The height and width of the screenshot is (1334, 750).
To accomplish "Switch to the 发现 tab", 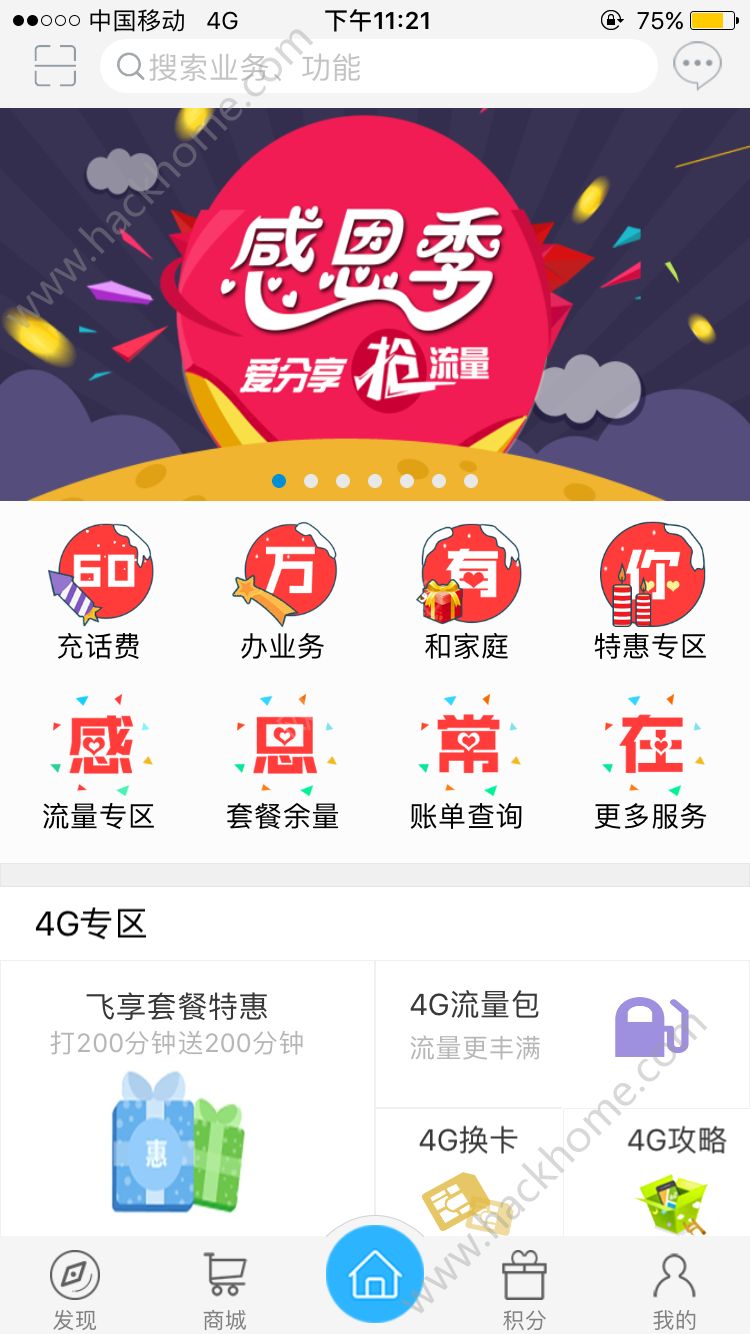I will (x=75, y=1289).
